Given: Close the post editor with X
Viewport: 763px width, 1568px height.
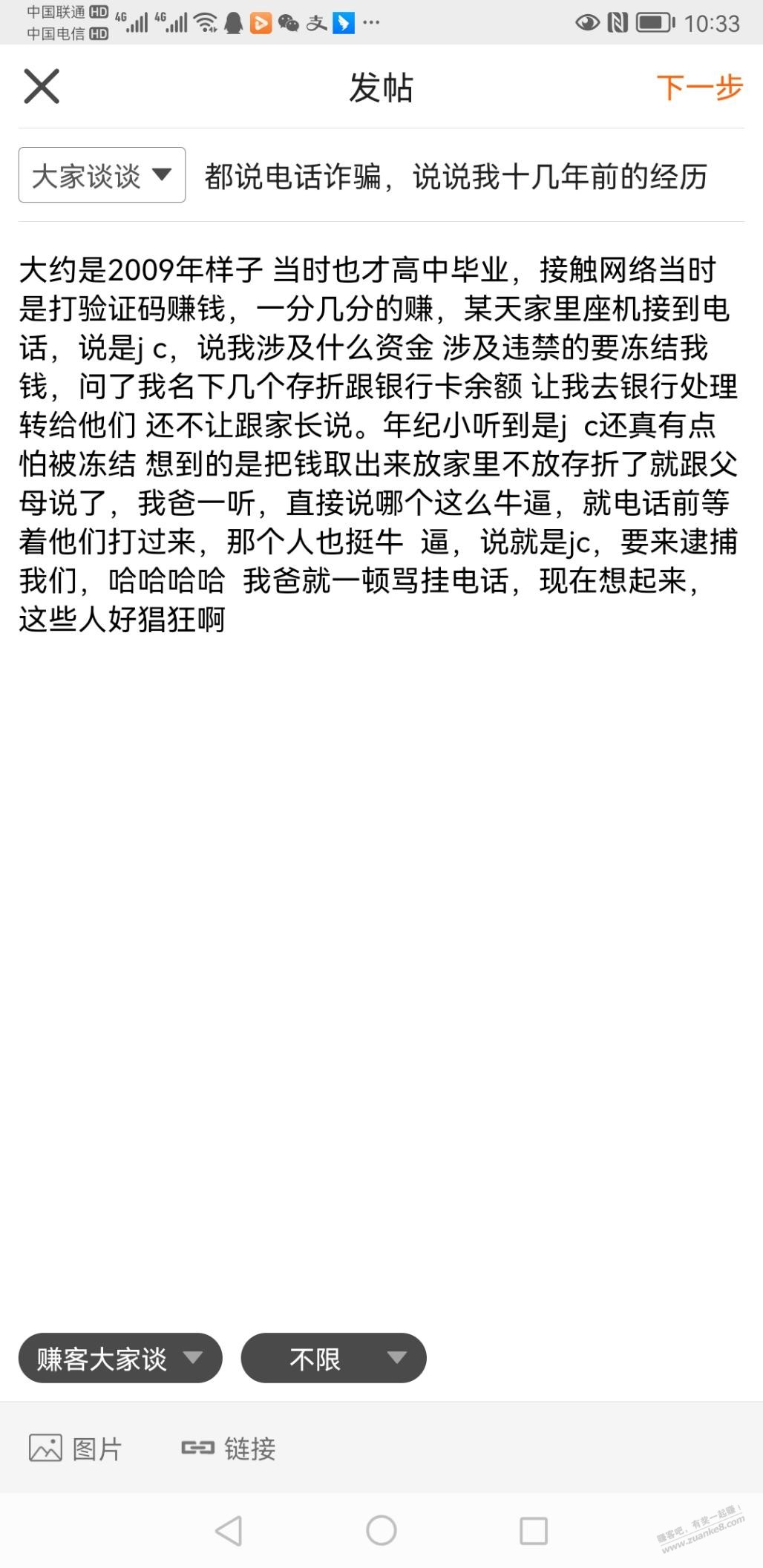Looking at the screenshot, I should pos(42,87).
